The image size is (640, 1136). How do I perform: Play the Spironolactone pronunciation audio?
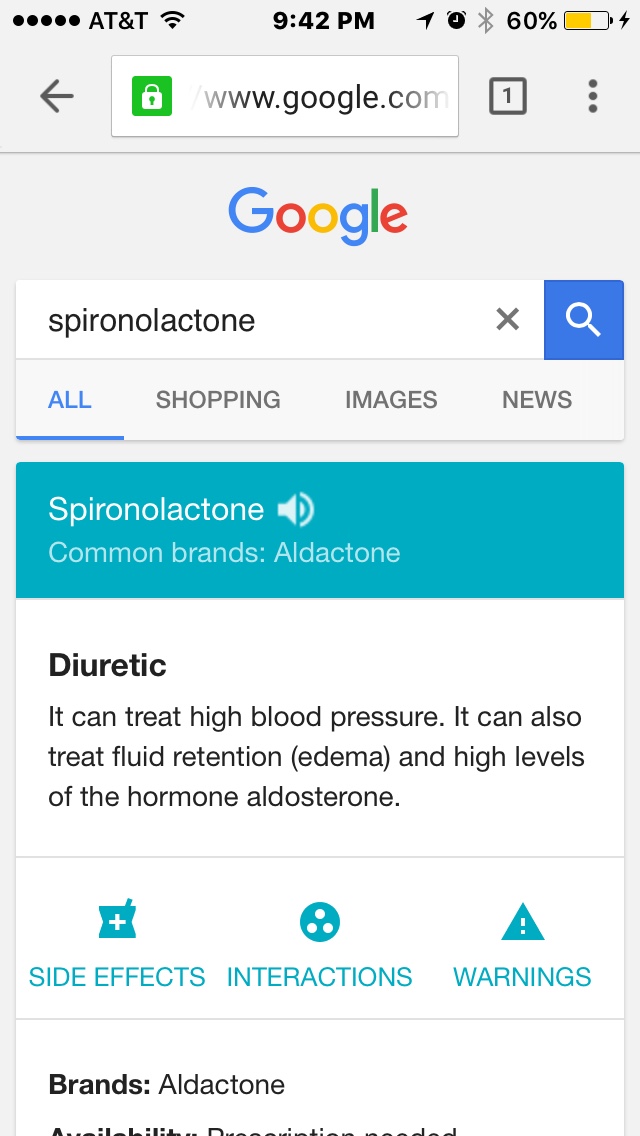coord(296,509)
